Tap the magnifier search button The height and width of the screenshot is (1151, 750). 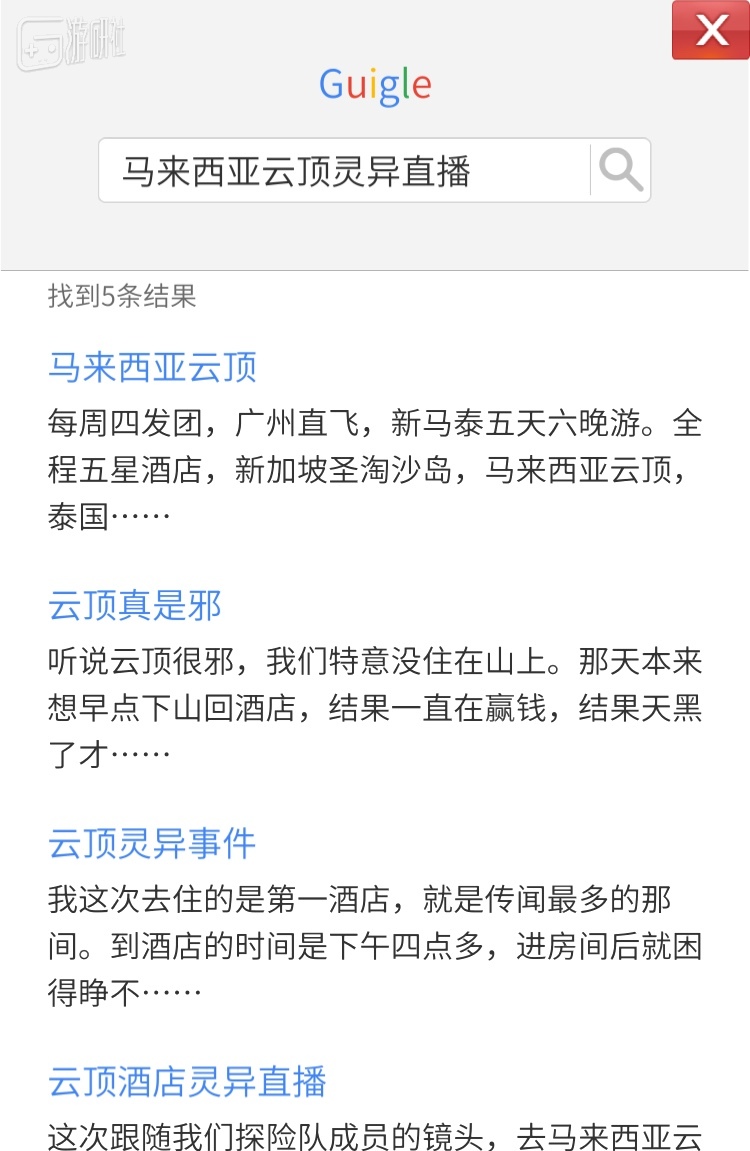pos(621,171)
